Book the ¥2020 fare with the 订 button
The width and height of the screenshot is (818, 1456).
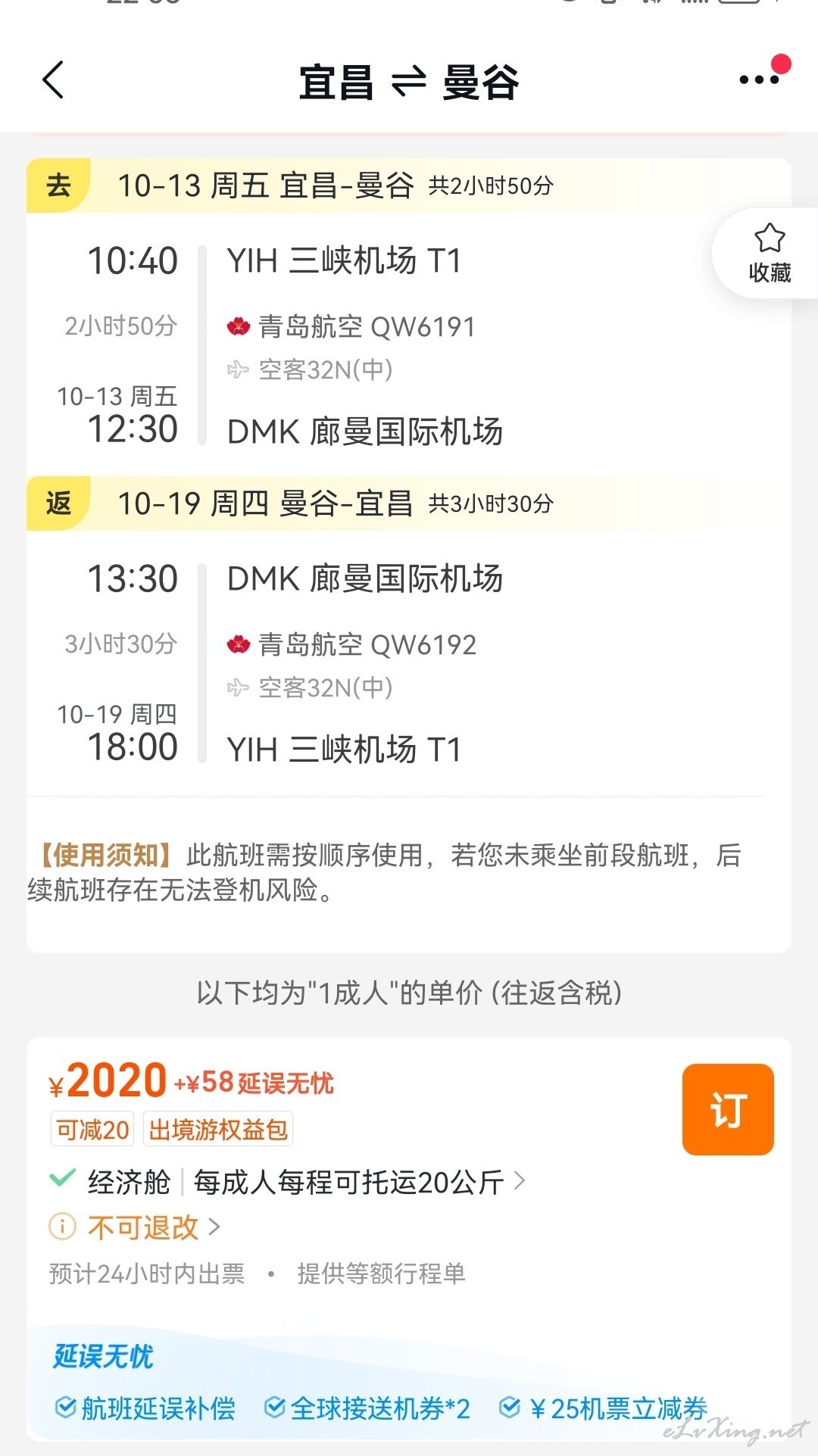point(728,1109)
